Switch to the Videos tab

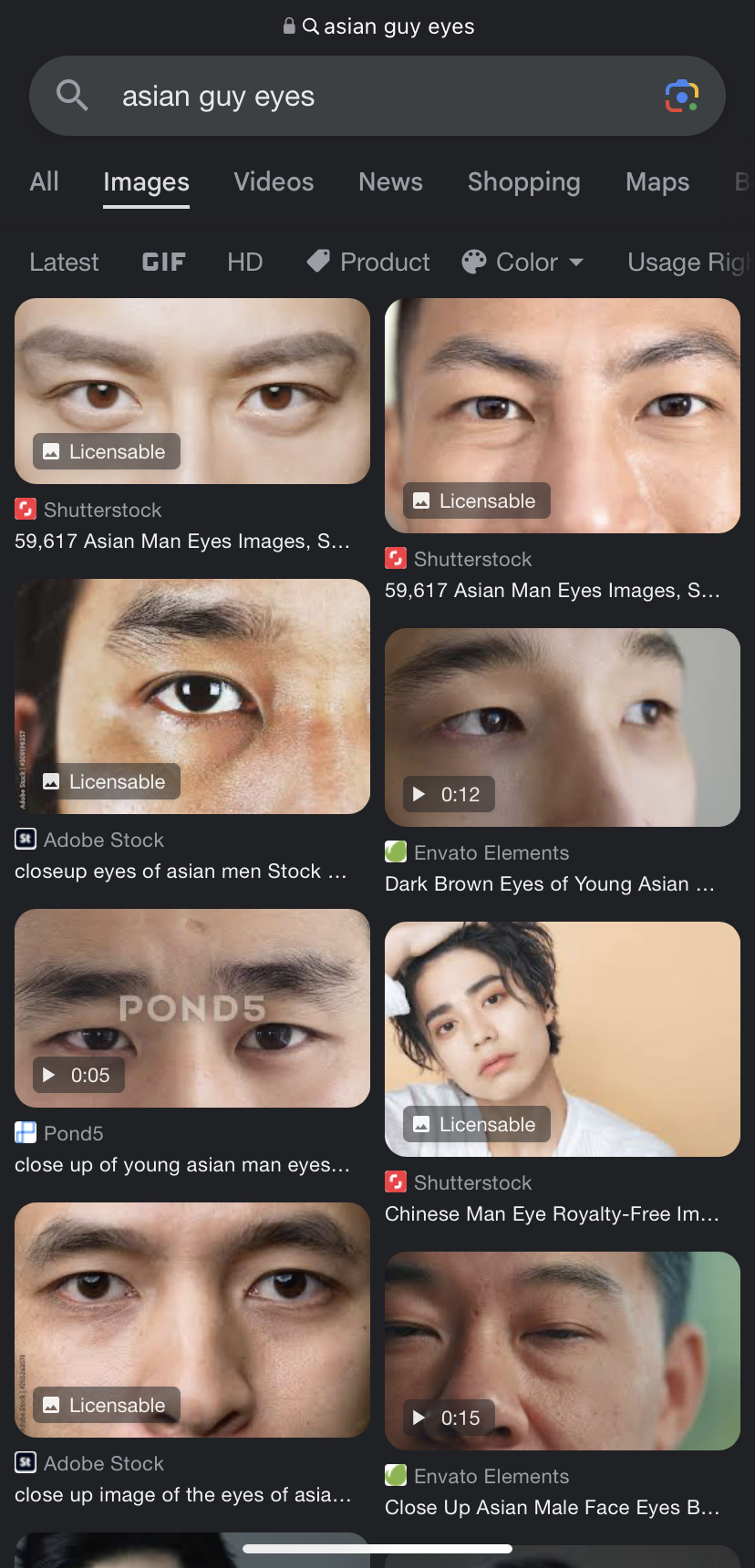tap(274, 181)
